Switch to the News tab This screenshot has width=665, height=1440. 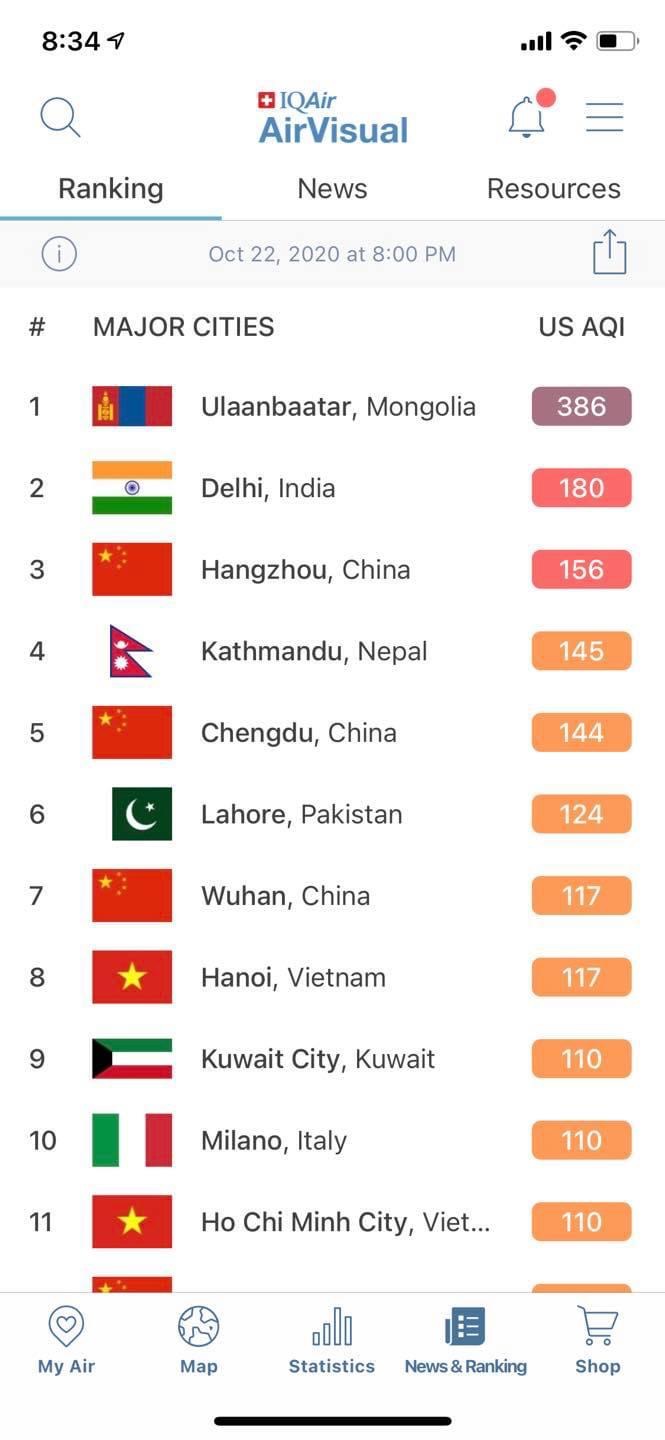(332, 189)
